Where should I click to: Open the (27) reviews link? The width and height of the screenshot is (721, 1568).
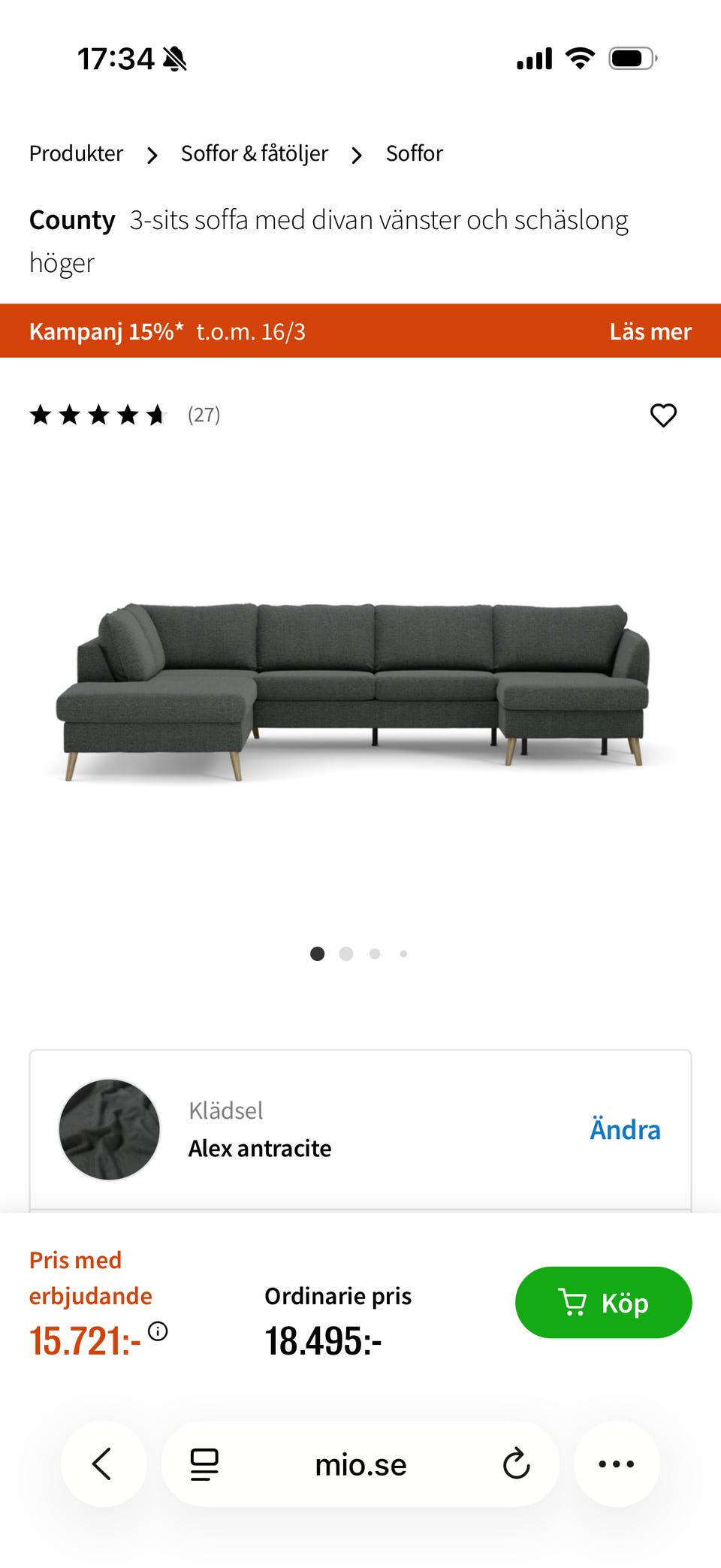[204, 414]
